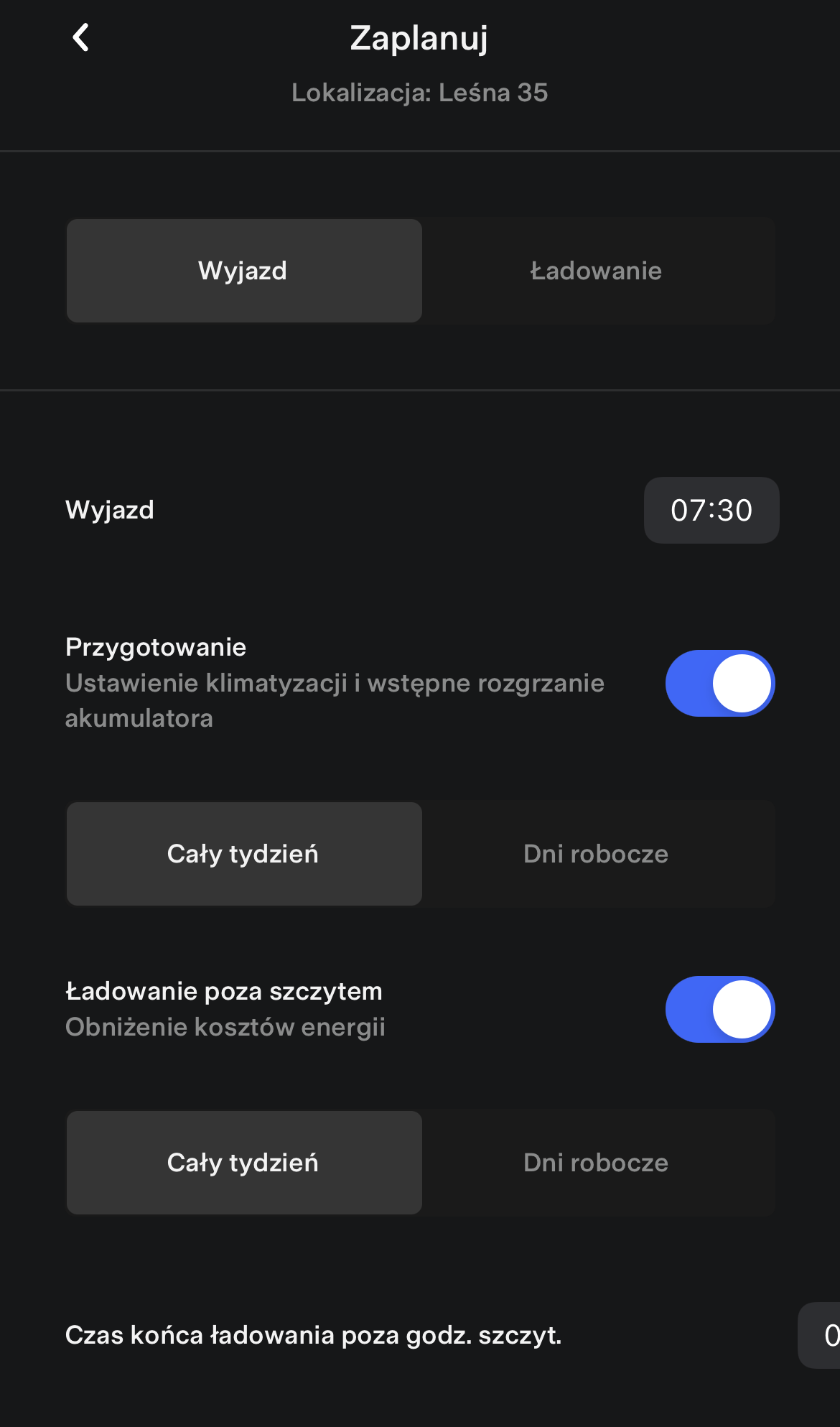Open the off-peak charging end time picker
The height and width of the screenshot is (1427, 840).
click(x=819, y=1335)
